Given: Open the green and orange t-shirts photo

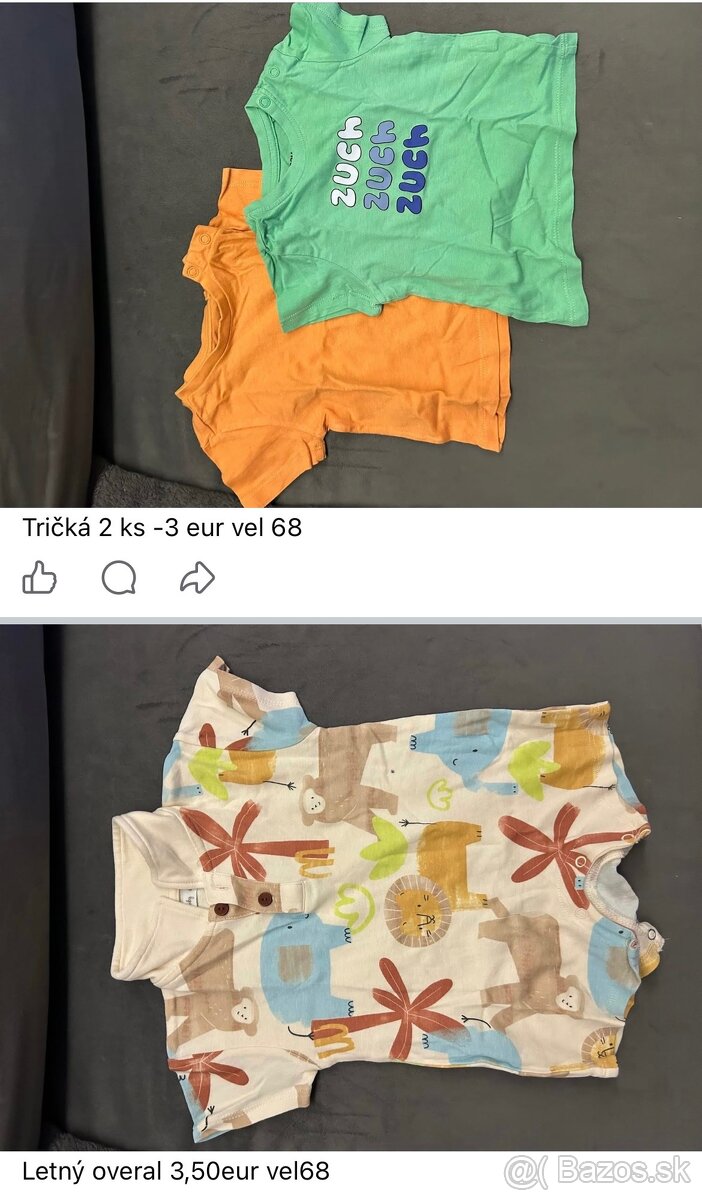Looking at the screenshot, I should [351, 254].
